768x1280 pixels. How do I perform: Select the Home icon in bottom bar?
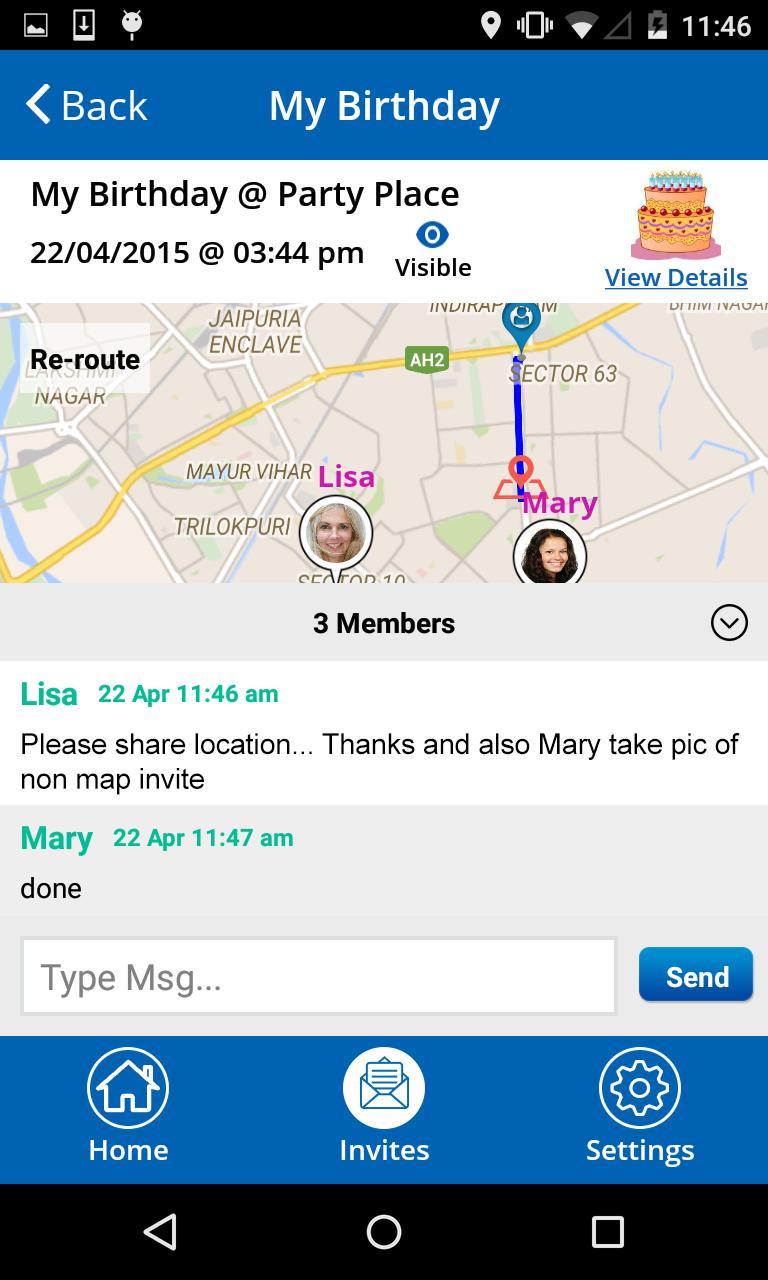tap(128, 1087)
